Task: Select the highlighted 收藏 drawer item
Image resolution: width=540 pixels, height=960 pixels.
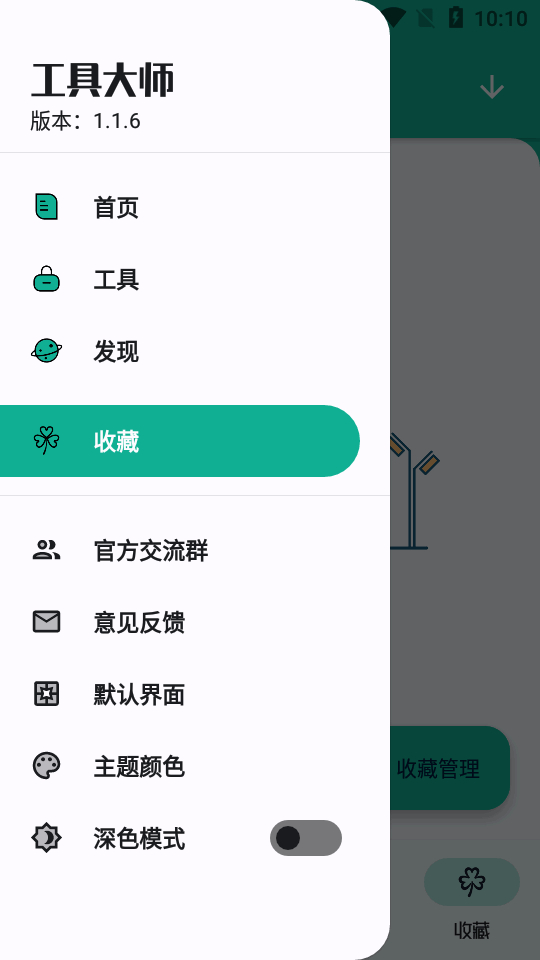Action: [x=180, y=441]
